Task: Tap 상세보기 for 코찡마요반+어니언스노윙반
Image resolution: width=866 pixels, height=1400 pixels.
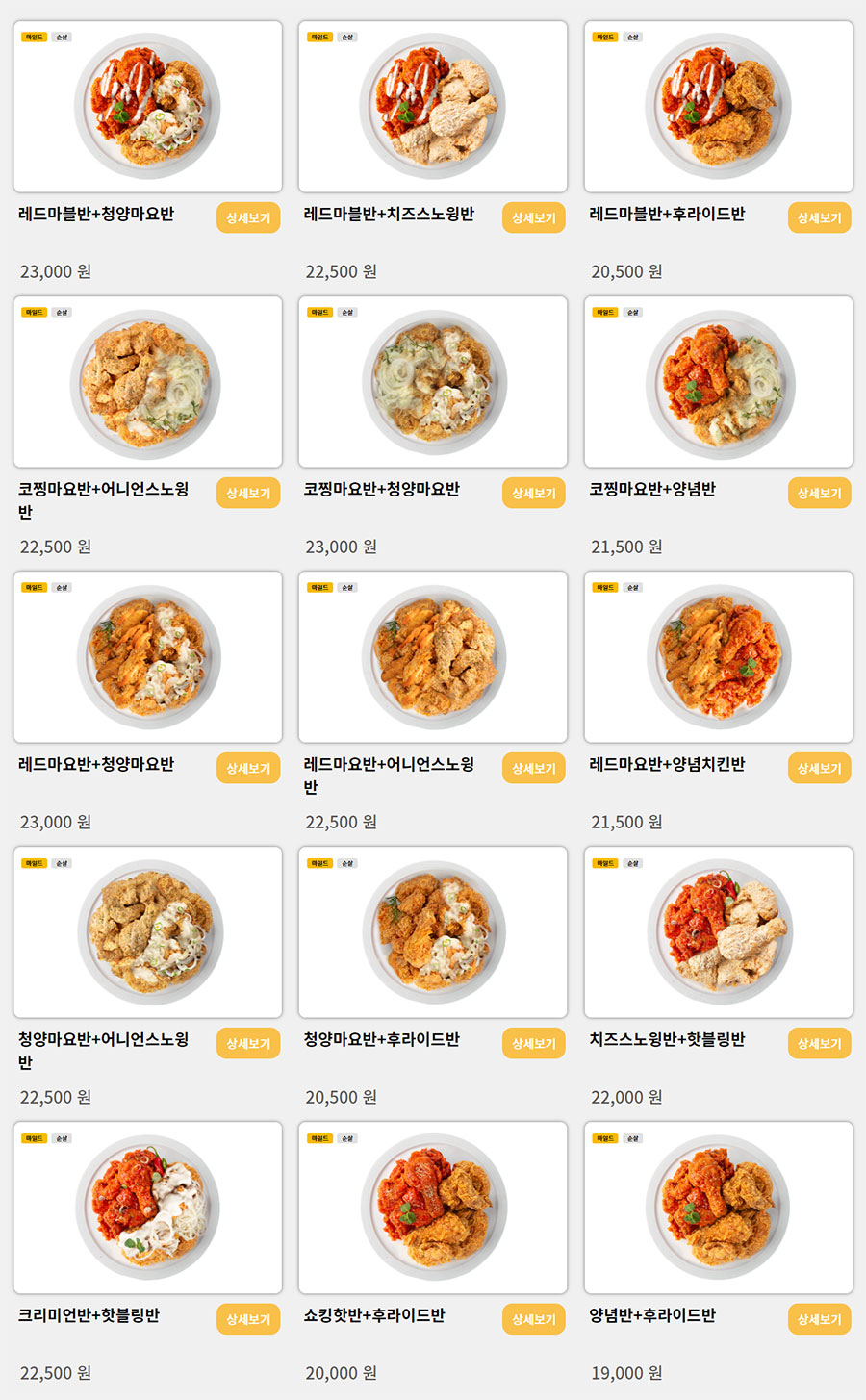Action: pyautogui.click(x=248, y=493)
